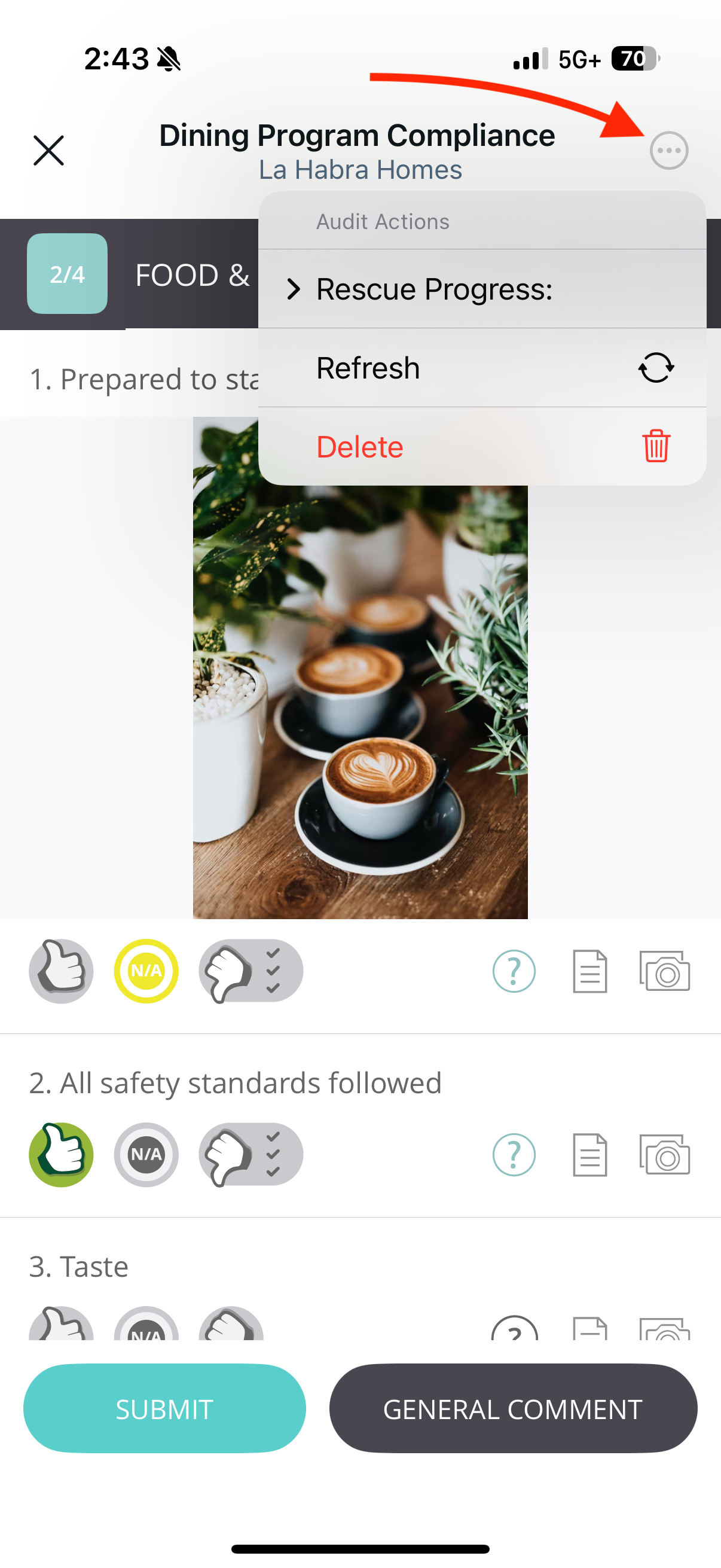Add a note to question 1
The image size is (721, 1568).
(x=589, y=971)
